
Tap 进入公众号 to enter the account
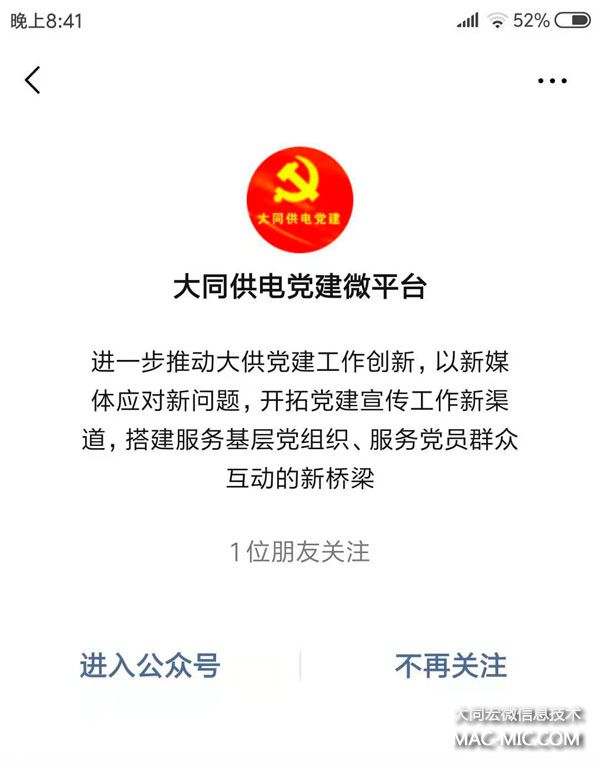150,665
